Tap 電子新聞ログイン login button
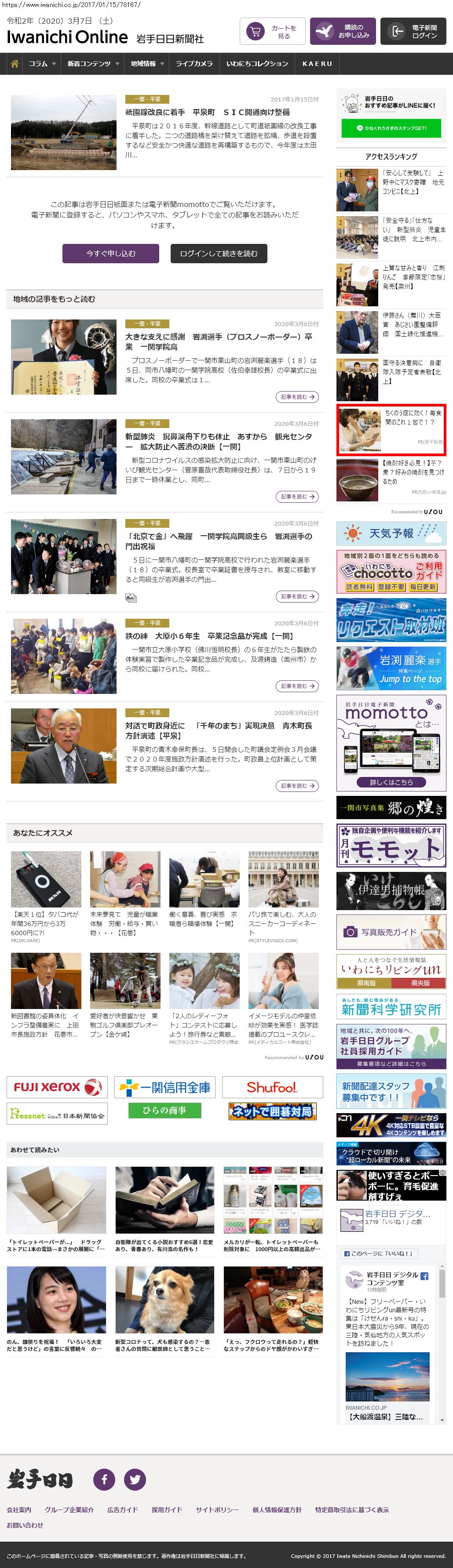Image resolution: width=453 pixels, height=1568 pixels. coord(413,32)
